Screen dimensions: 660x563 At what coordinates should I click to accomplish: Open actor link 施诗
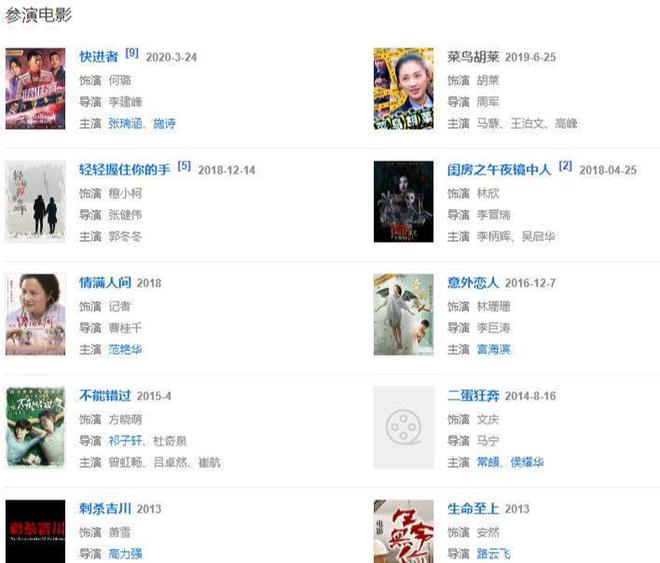164,123
